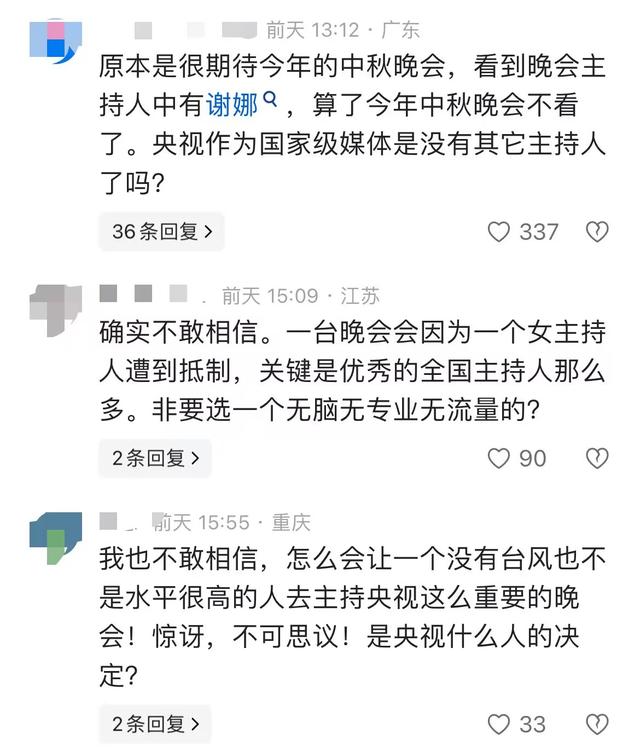Dislike the comment from 重庆
Screen dimensions: 640x752
click(597, 723)
